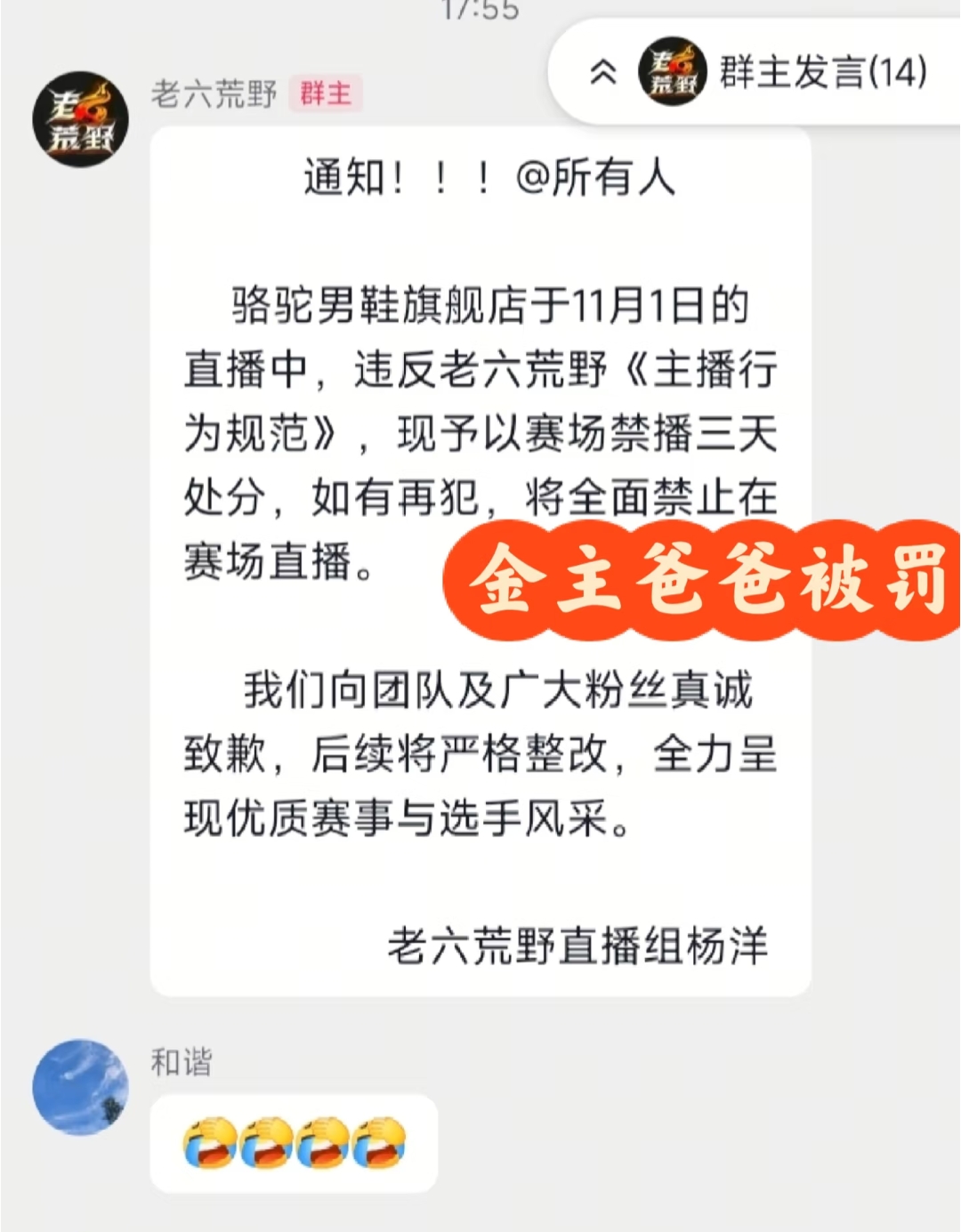Tap @所有人 mention in the notice

coord(595,177)
